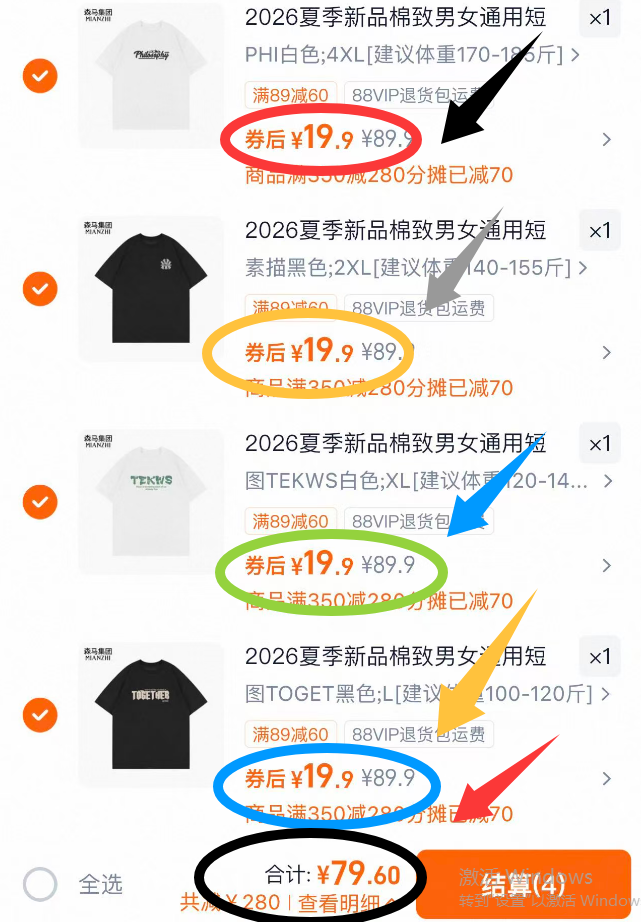The image size is (641, 922).
Task: Deselect the 素描黑色 2XL t-shirt
Action: pyautogui.click(x=40, y=289)
